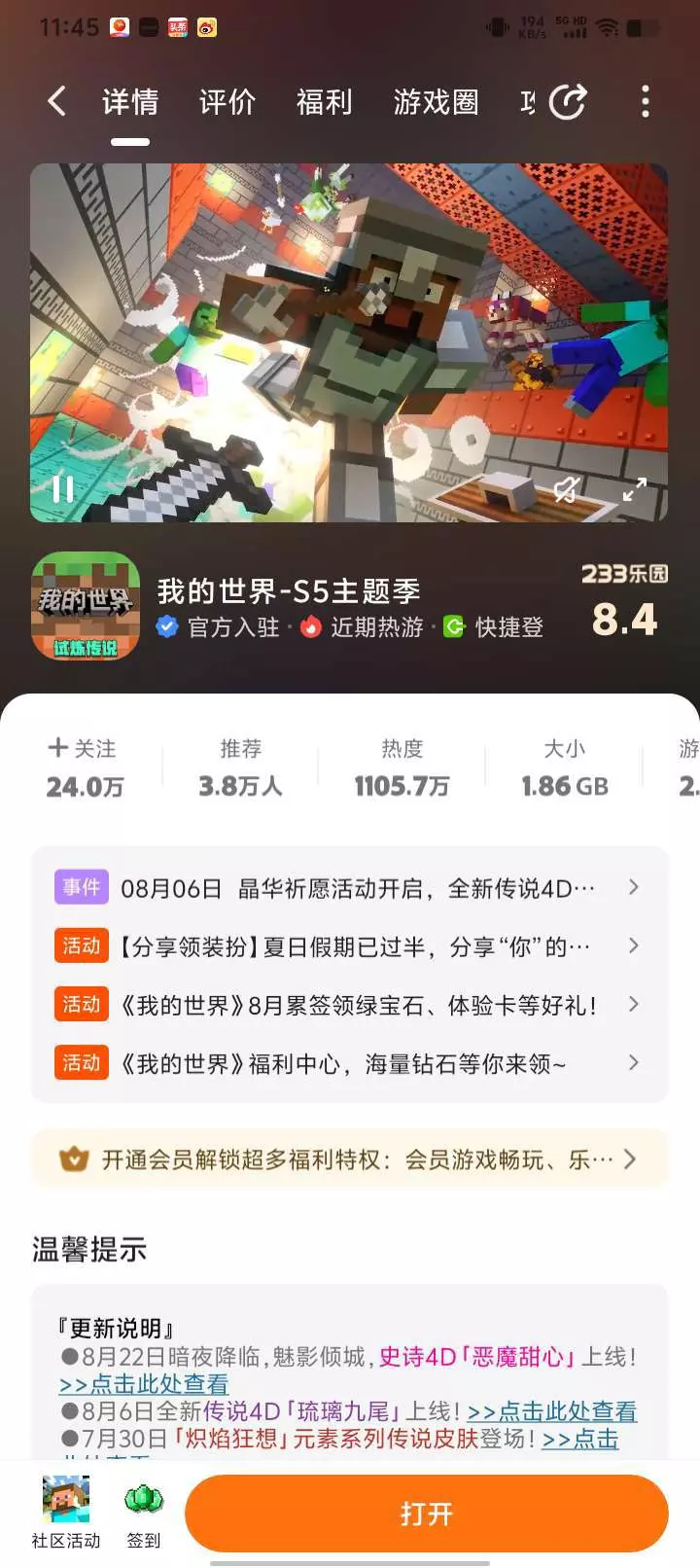The image size is (700, 1568).
Task: Share this game page
Action: click(568, 101)
